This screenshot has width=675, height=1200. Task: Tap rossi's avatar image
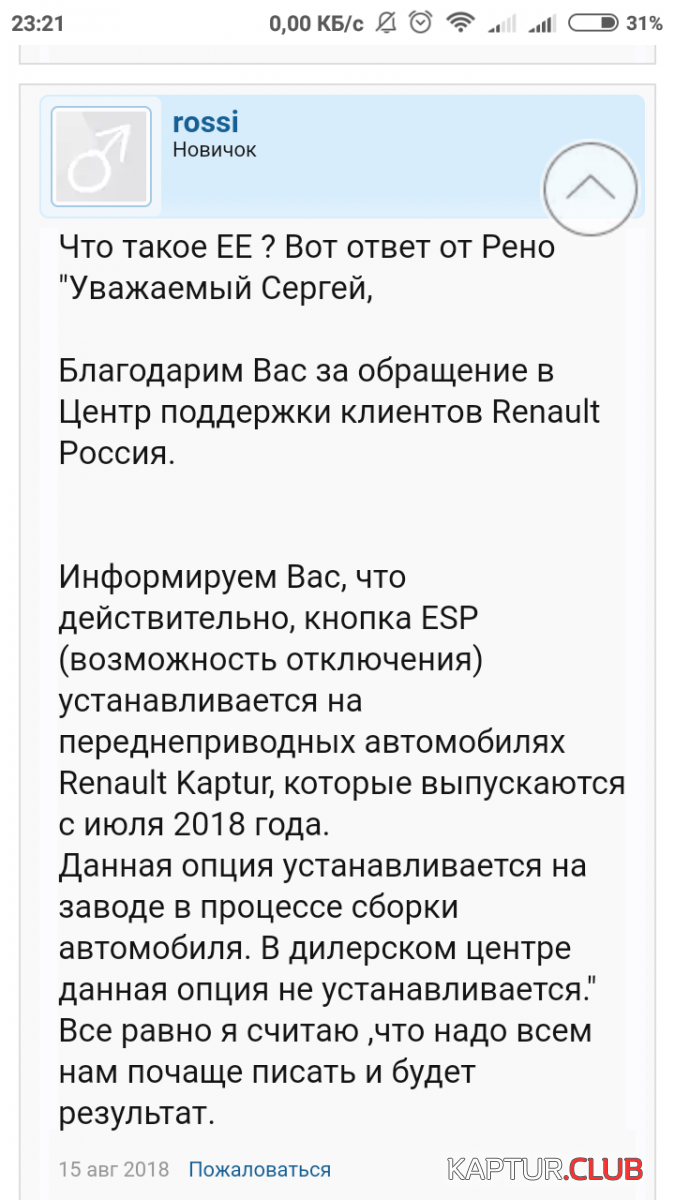101,157
